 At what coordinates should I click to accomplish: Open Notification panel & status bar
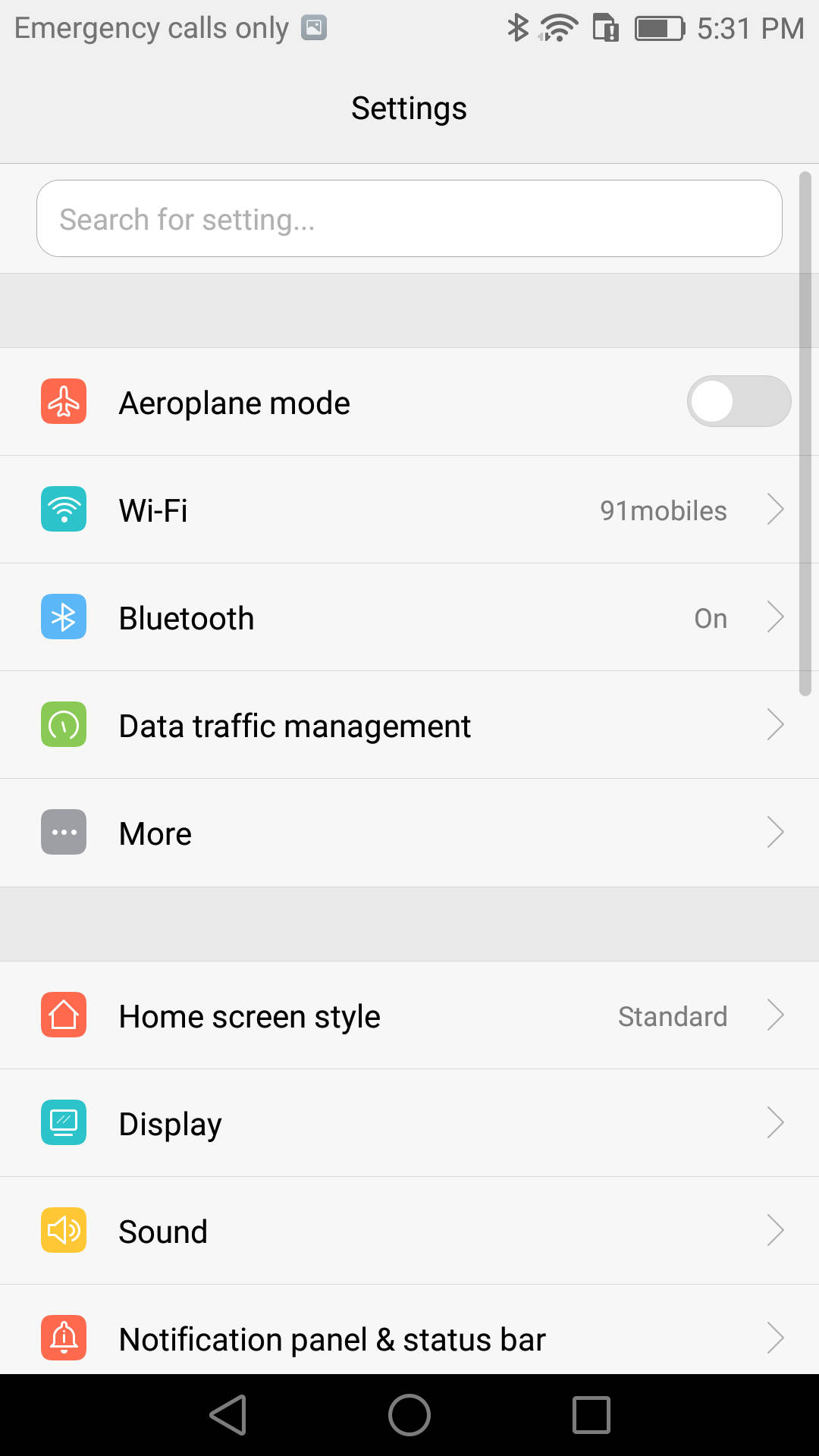pyautogui.click(x=409, y=1330)
